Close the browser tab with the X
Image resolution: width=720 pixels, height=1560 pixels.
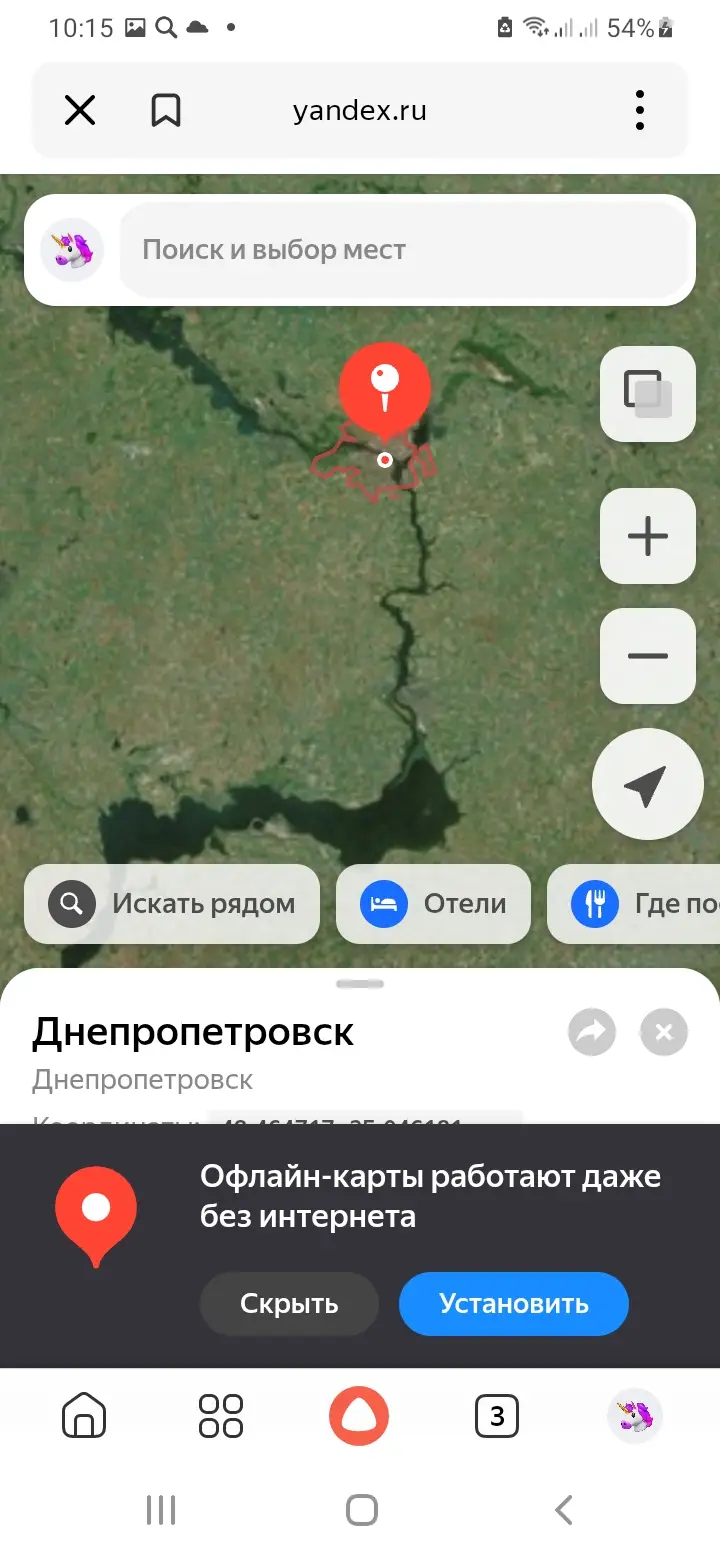click(80, 110)
